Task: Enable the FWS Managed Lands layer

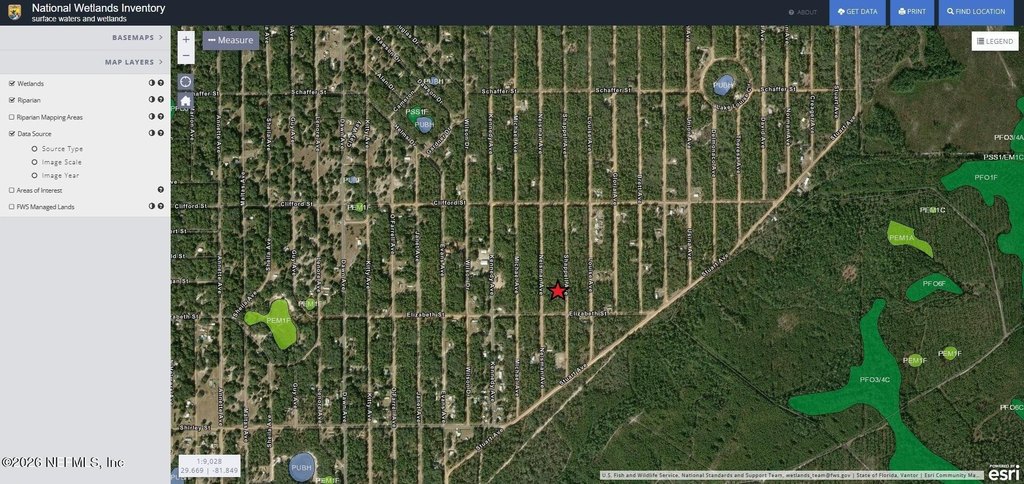Action: [11, 206]
